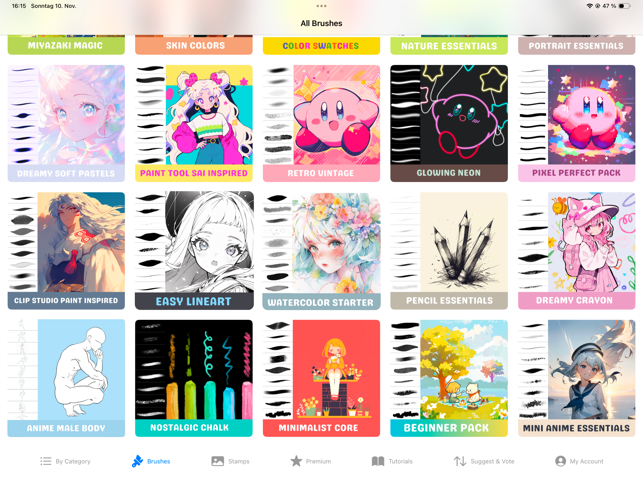This screenshot has width=643, height=482.
Task: Open My Account tab
Action: (x=579, y=461)
